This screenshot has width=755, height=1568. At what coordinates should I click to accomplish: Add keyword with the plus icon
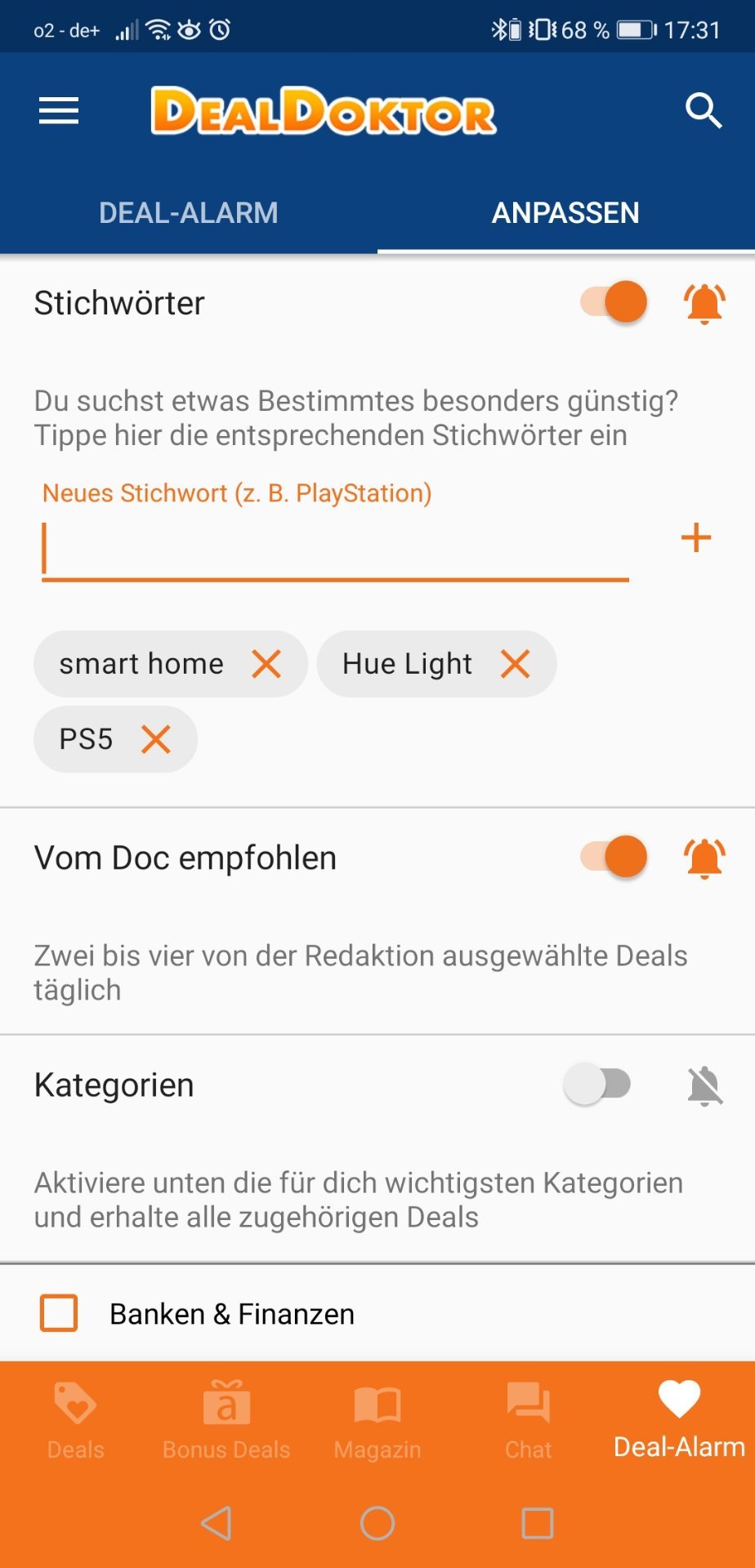pyautogui.click(x=696, y=537)
